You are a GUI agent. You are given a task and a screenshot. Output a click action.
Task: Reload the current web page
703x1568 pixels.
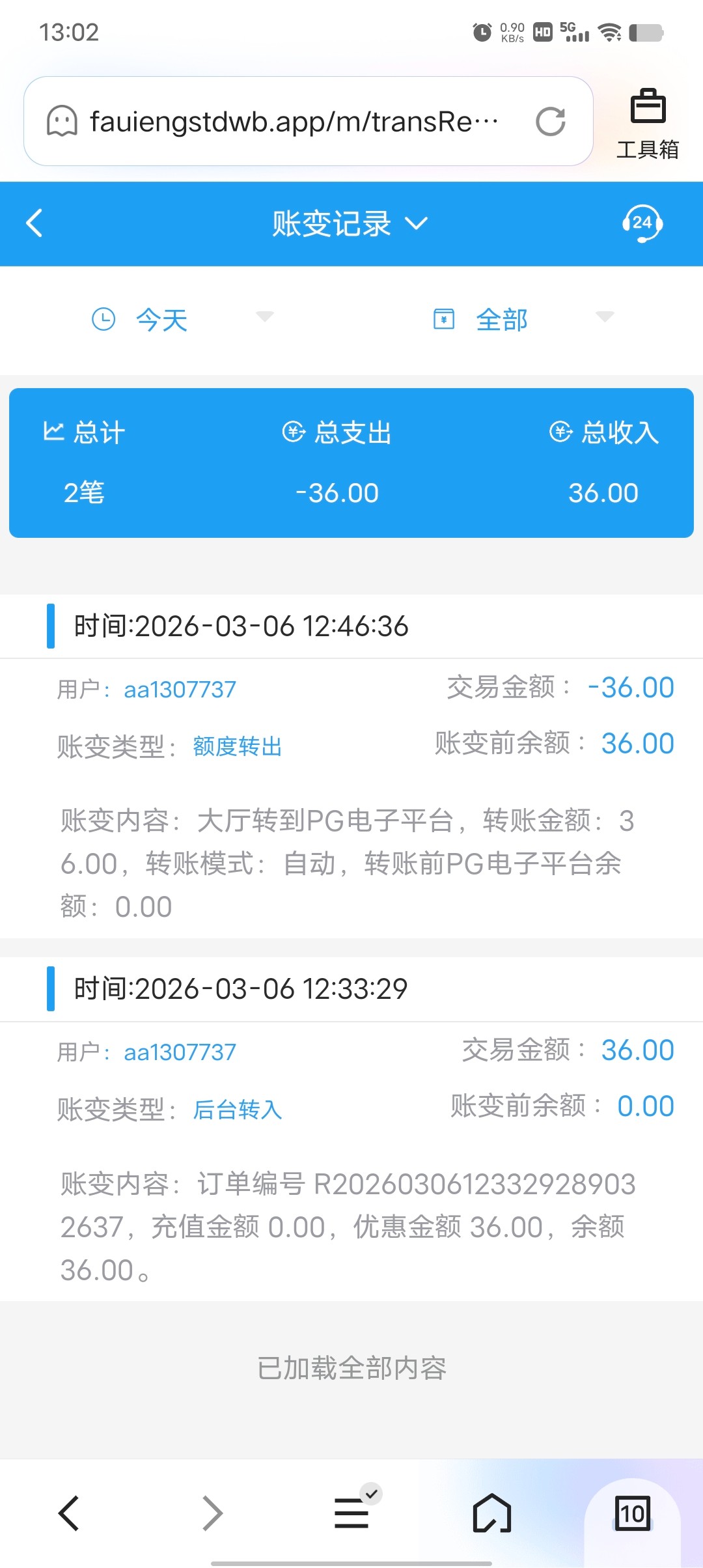[550, 122]
